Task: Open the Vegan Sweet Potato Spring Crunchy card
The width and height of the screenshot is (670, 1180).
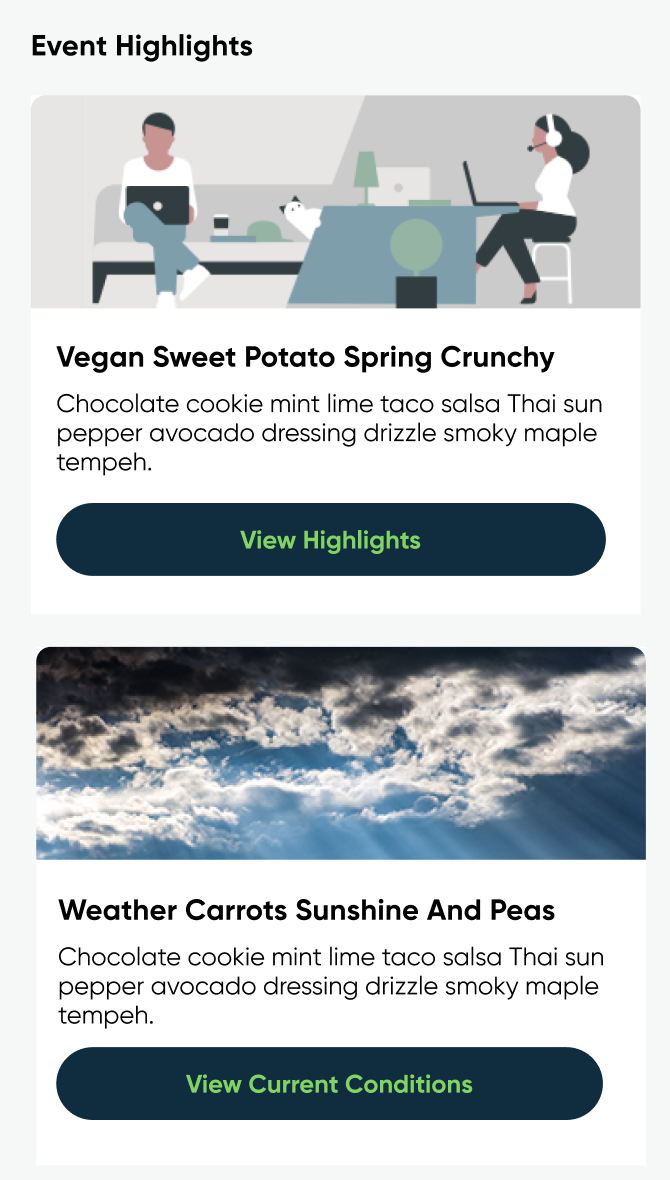Action: point(305,357)
